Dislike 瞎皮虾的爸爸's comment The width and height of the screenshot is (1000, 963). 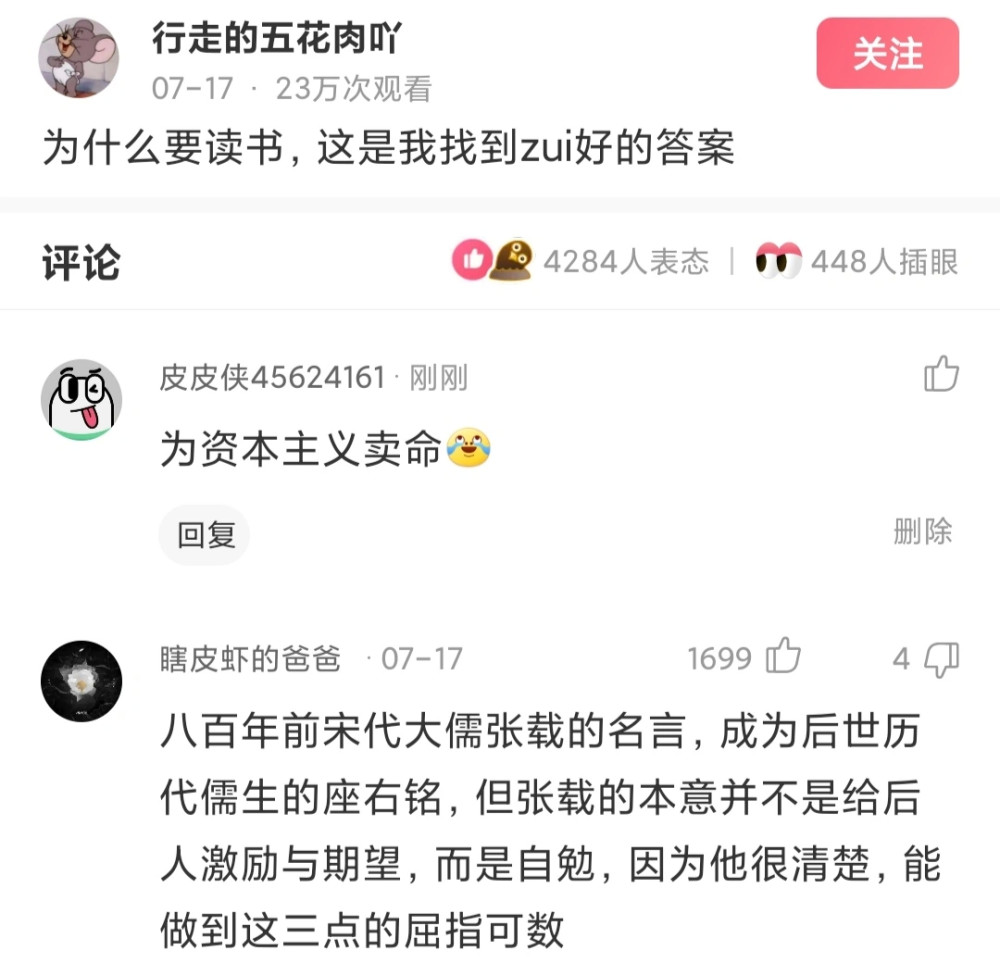click(x=940, y=658)
